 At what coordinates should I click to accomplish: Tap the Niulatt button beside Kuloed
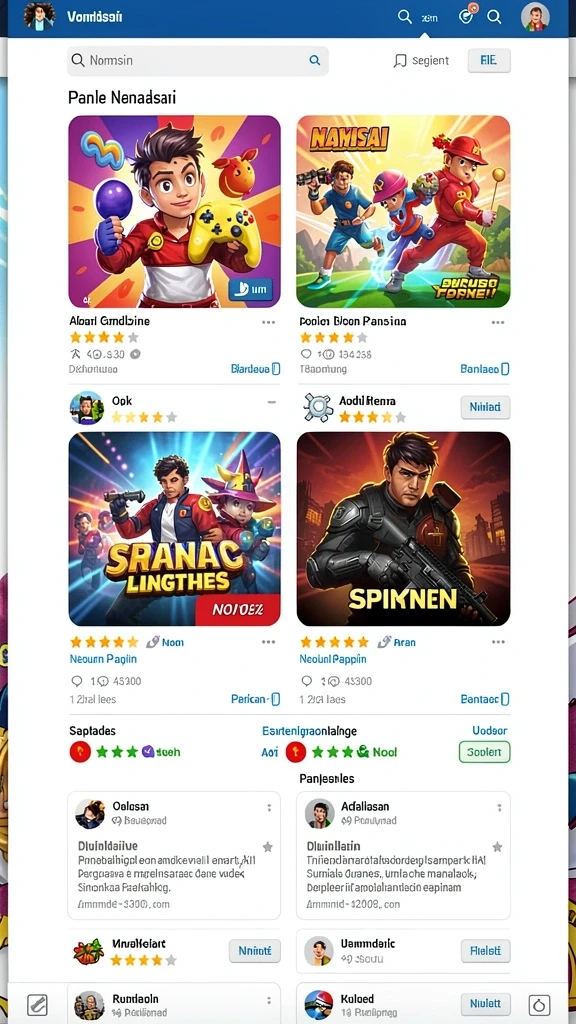(485, 1002)
